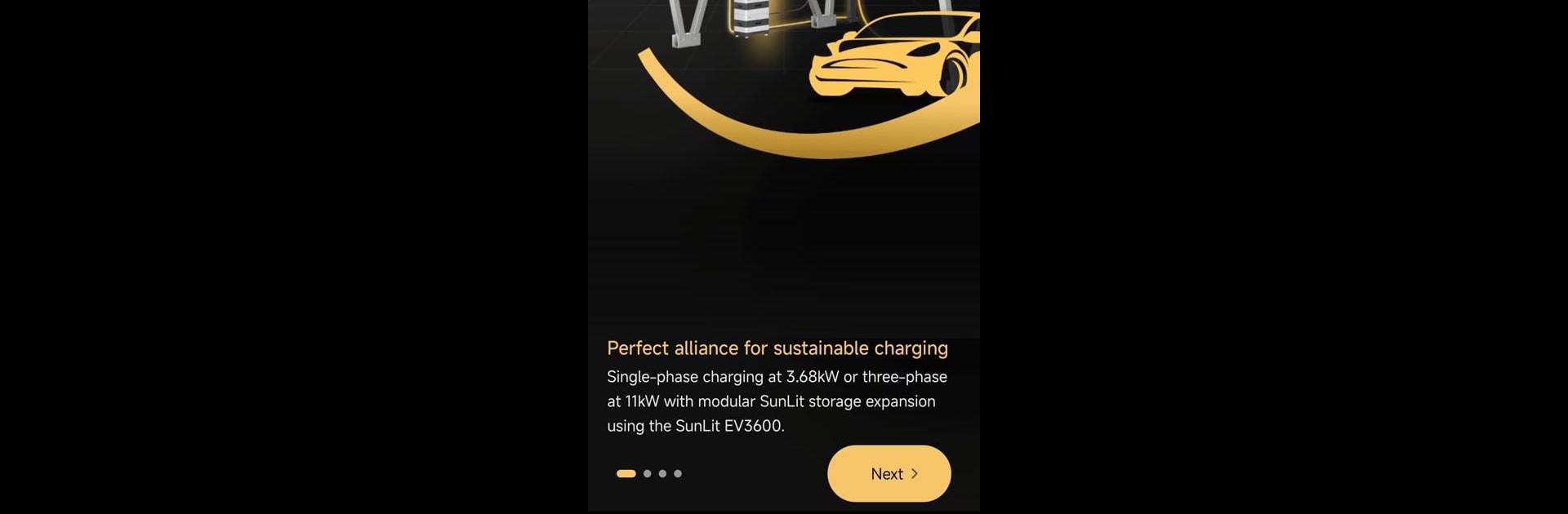Jump to the third onboarding page dot

662,473
